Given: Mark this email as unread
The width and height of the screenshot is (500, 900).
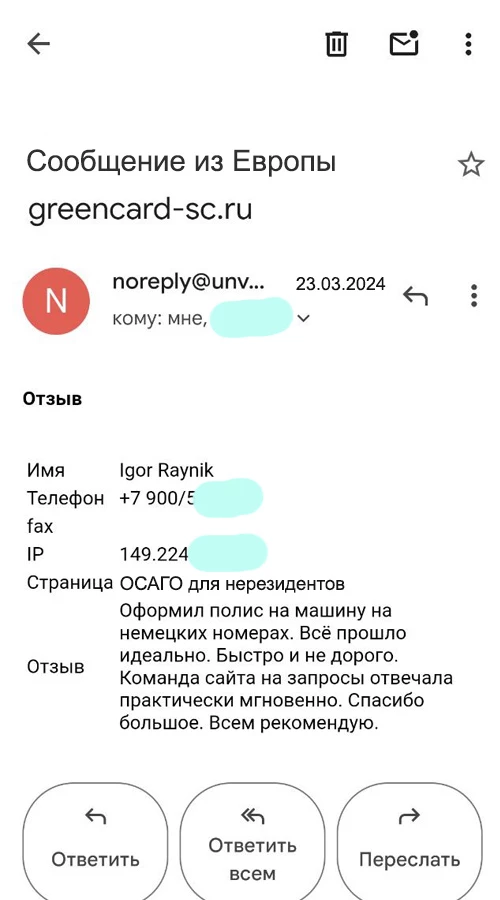Looking at the screenshot, I should click(404, 43).
